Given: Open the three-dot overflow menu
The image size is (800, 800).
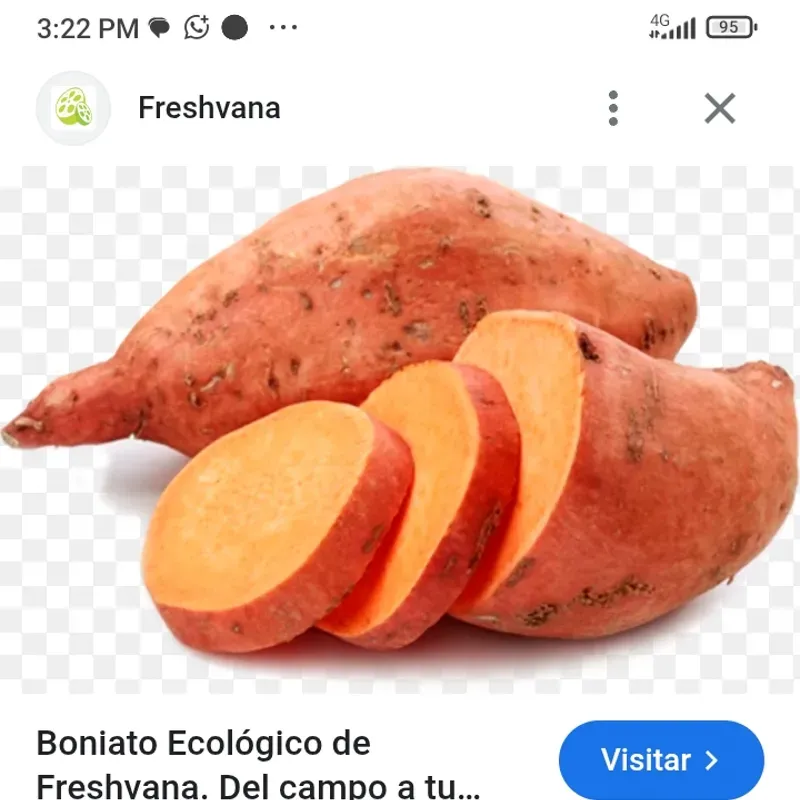Looking at the screenshot, I should [613, 108].
